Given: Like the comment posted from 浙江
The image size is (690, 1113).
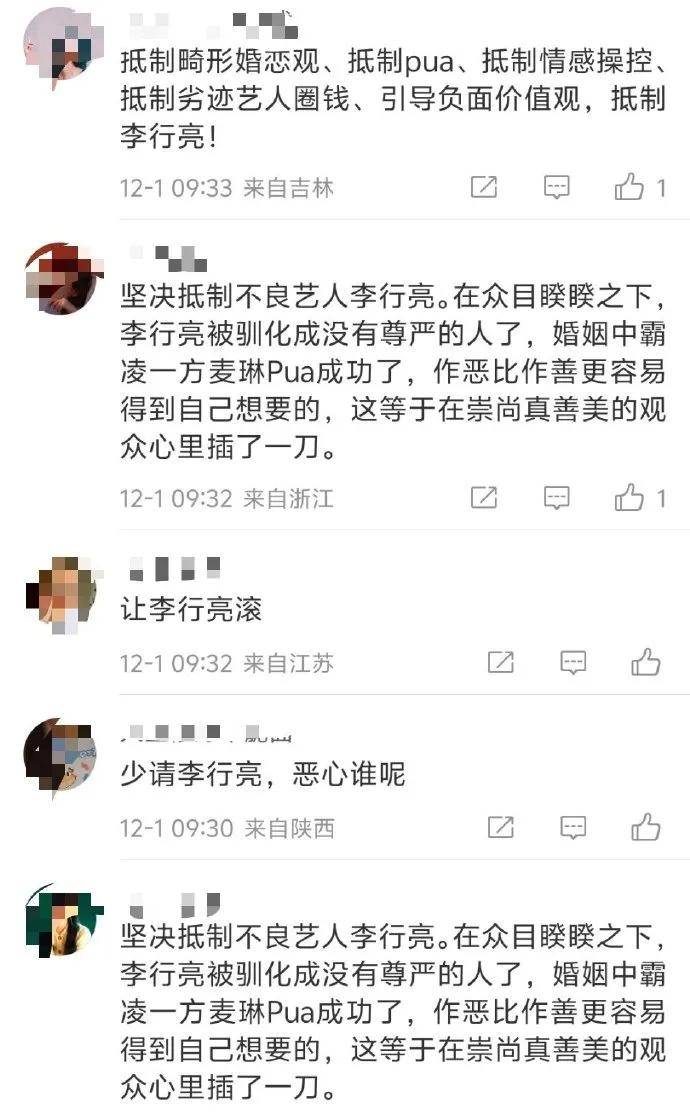Looking at the screenshot, I should (630, 497).
